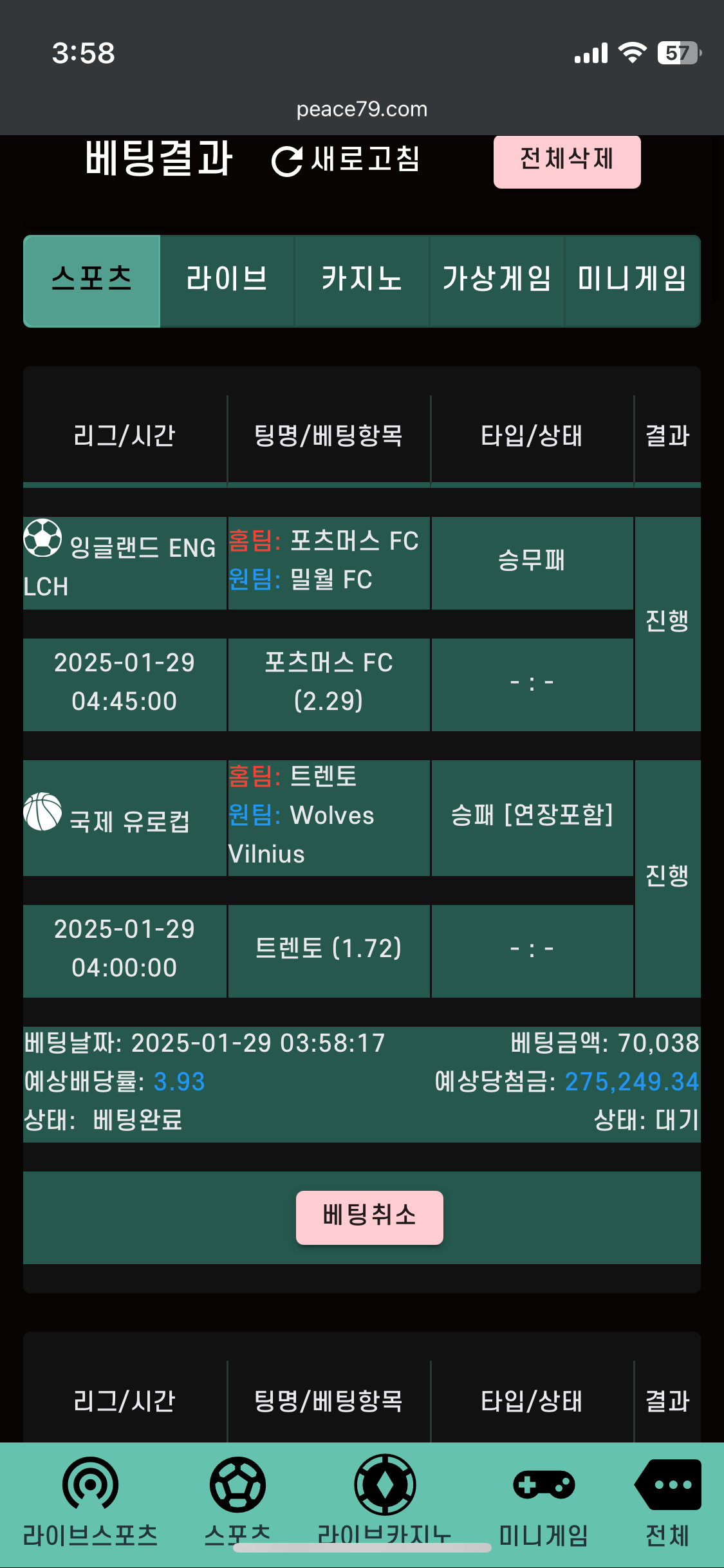Cancel the bet with 베팅취소

click(369, 1217)
